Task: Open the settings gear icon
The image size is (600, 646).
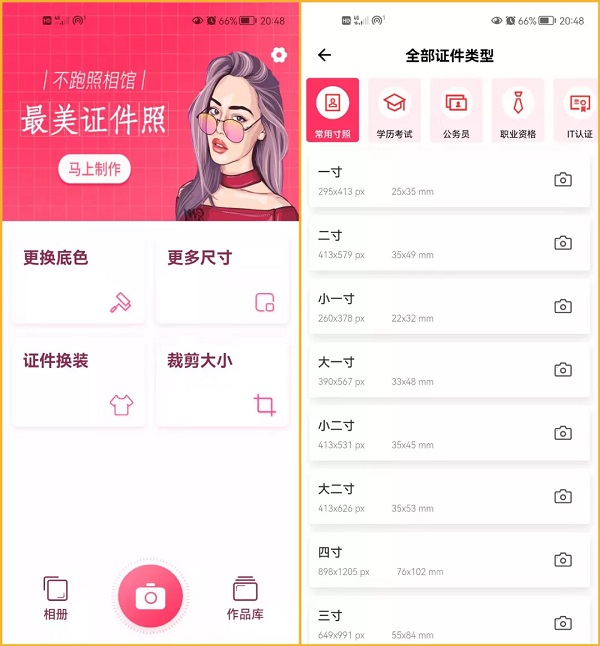Action: [279, 55]
